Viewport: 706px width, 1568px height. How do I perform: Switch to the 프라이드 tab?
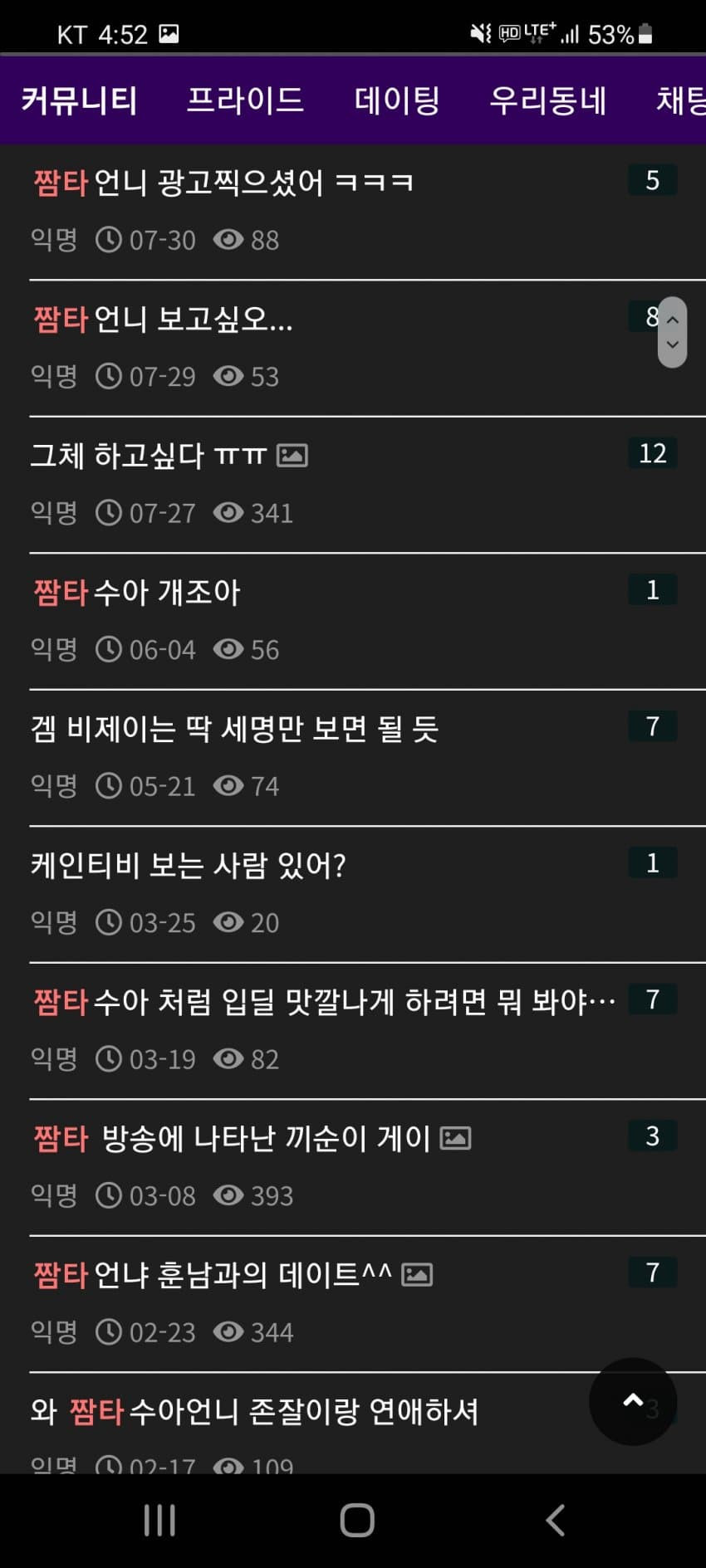(x=245, y=100)
